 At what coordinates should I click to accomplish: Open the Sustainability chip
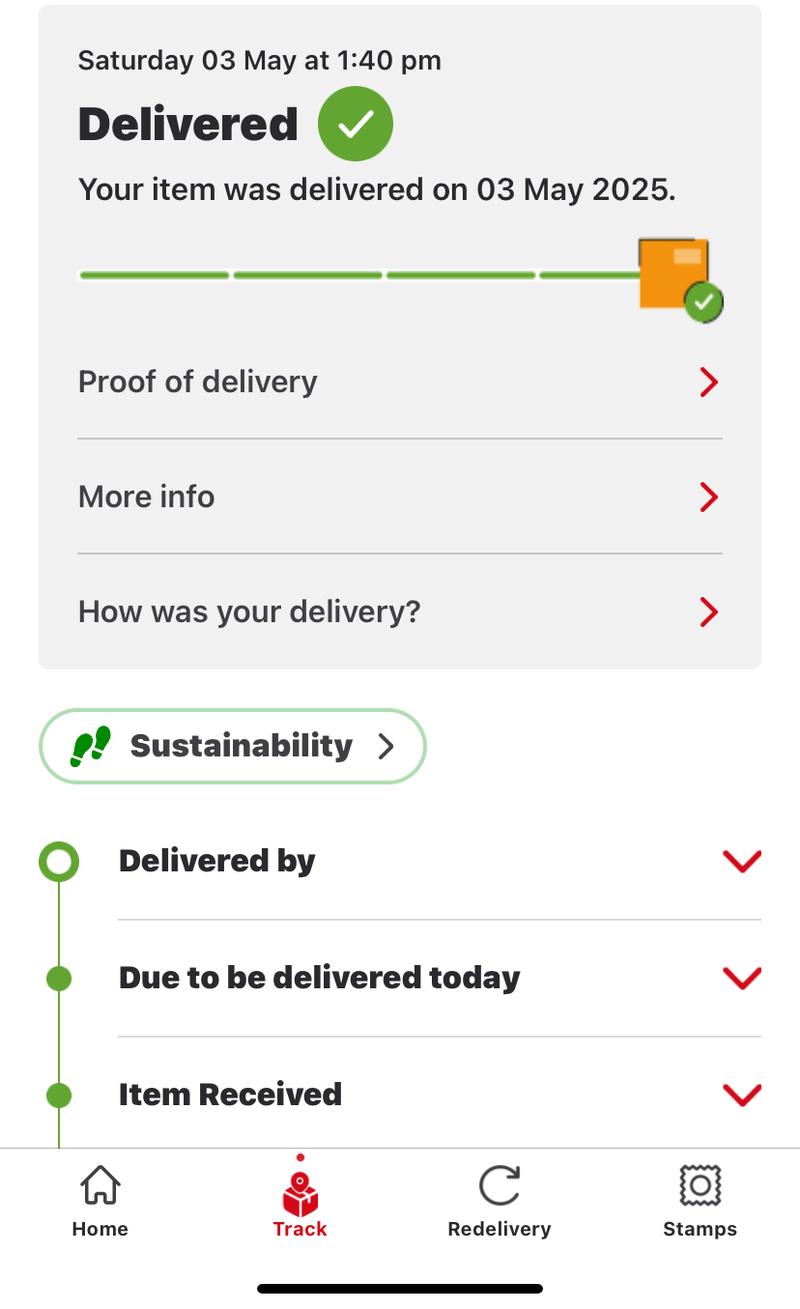pyautogui.click(x=232, y=746)
